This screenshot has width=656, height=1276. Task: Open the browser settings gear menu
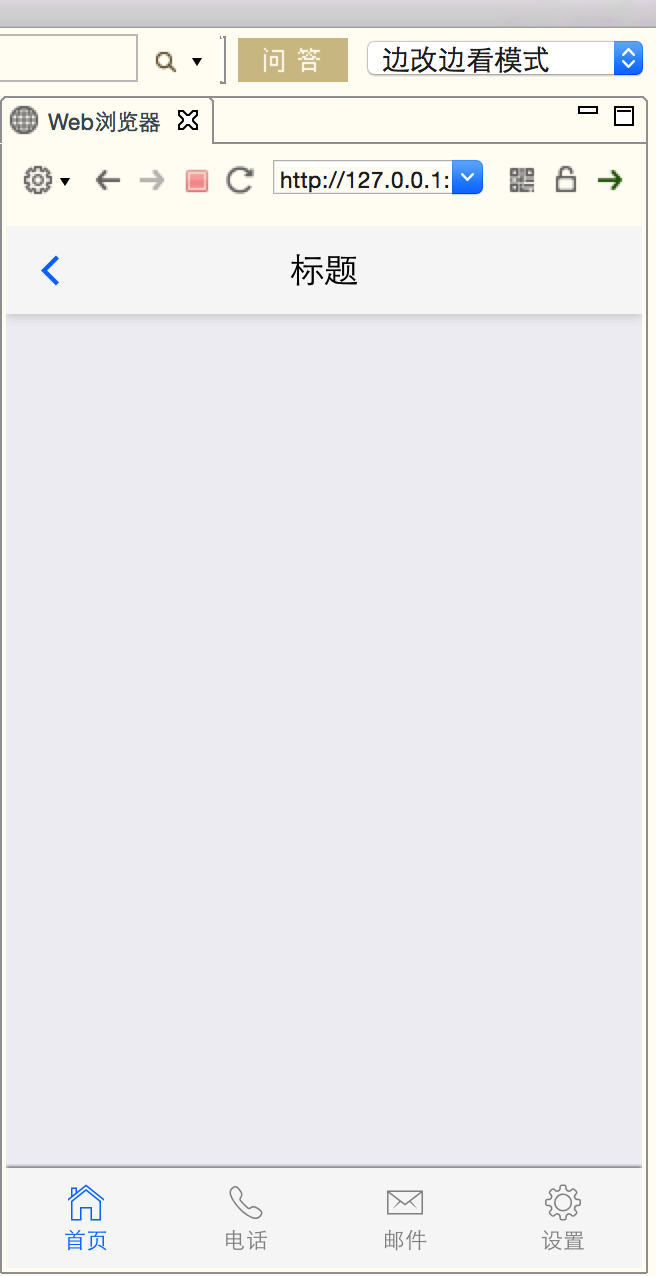(45, 181)
